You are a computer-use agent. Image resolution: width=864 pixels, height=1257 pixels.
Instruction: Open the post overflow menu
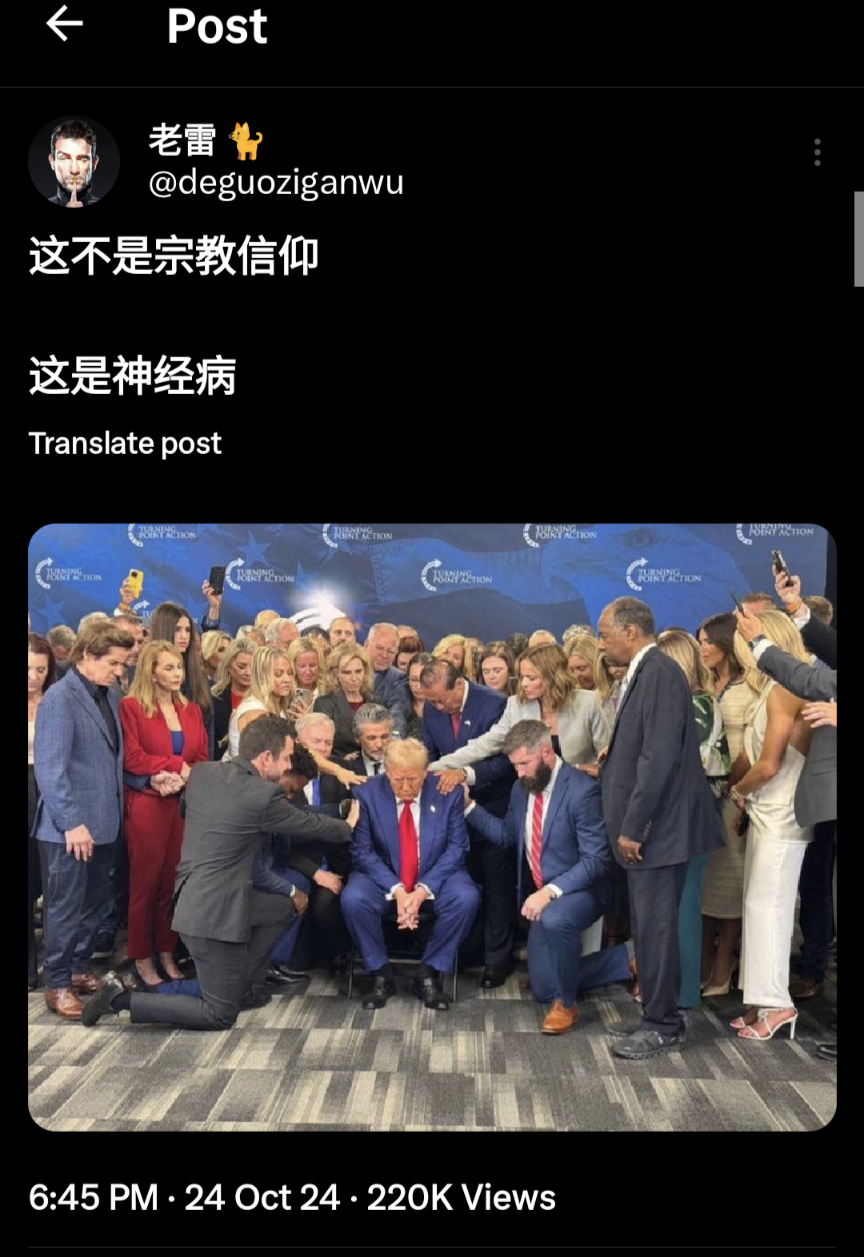(817, 152)
